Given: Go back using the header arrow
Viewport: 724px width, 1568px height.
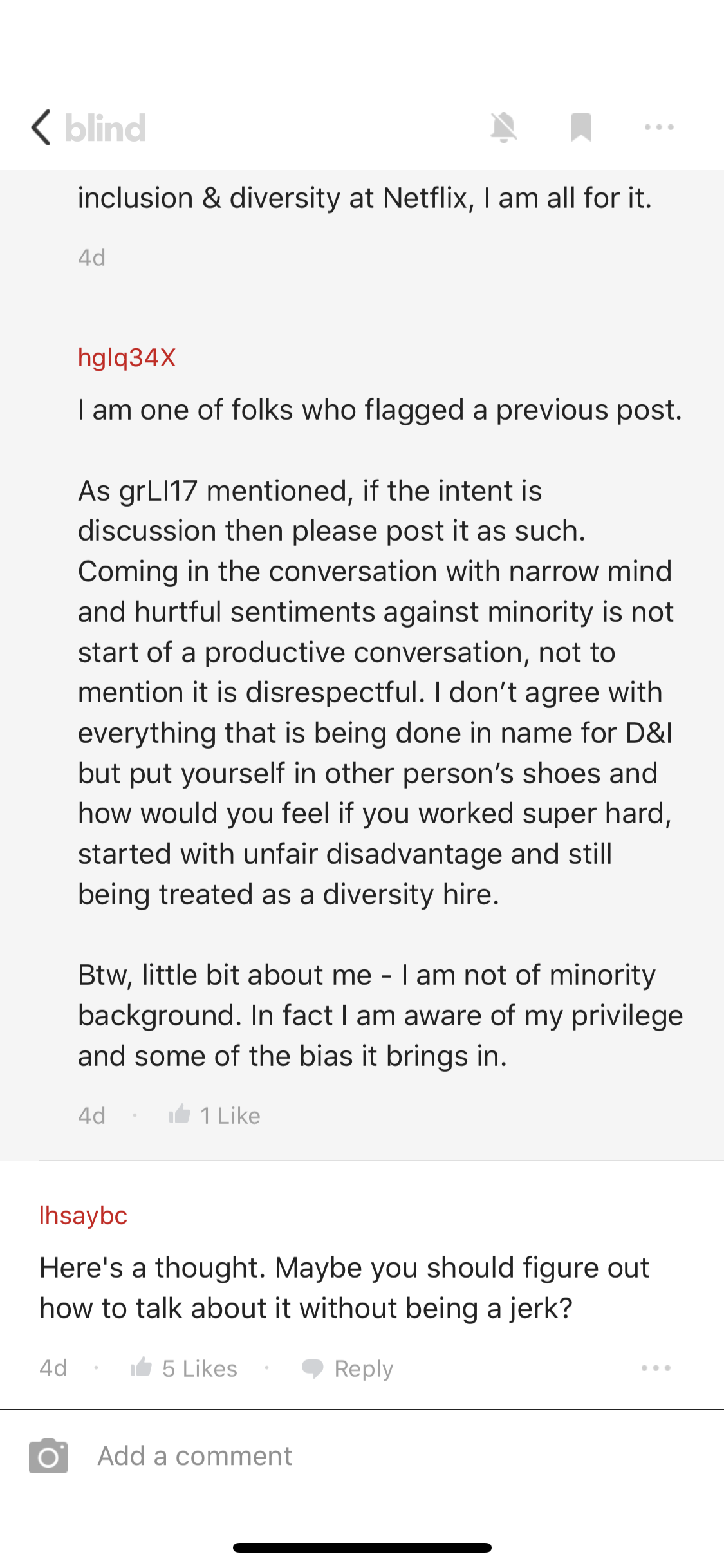Looking at the screenshot, I should click(42, 127).
